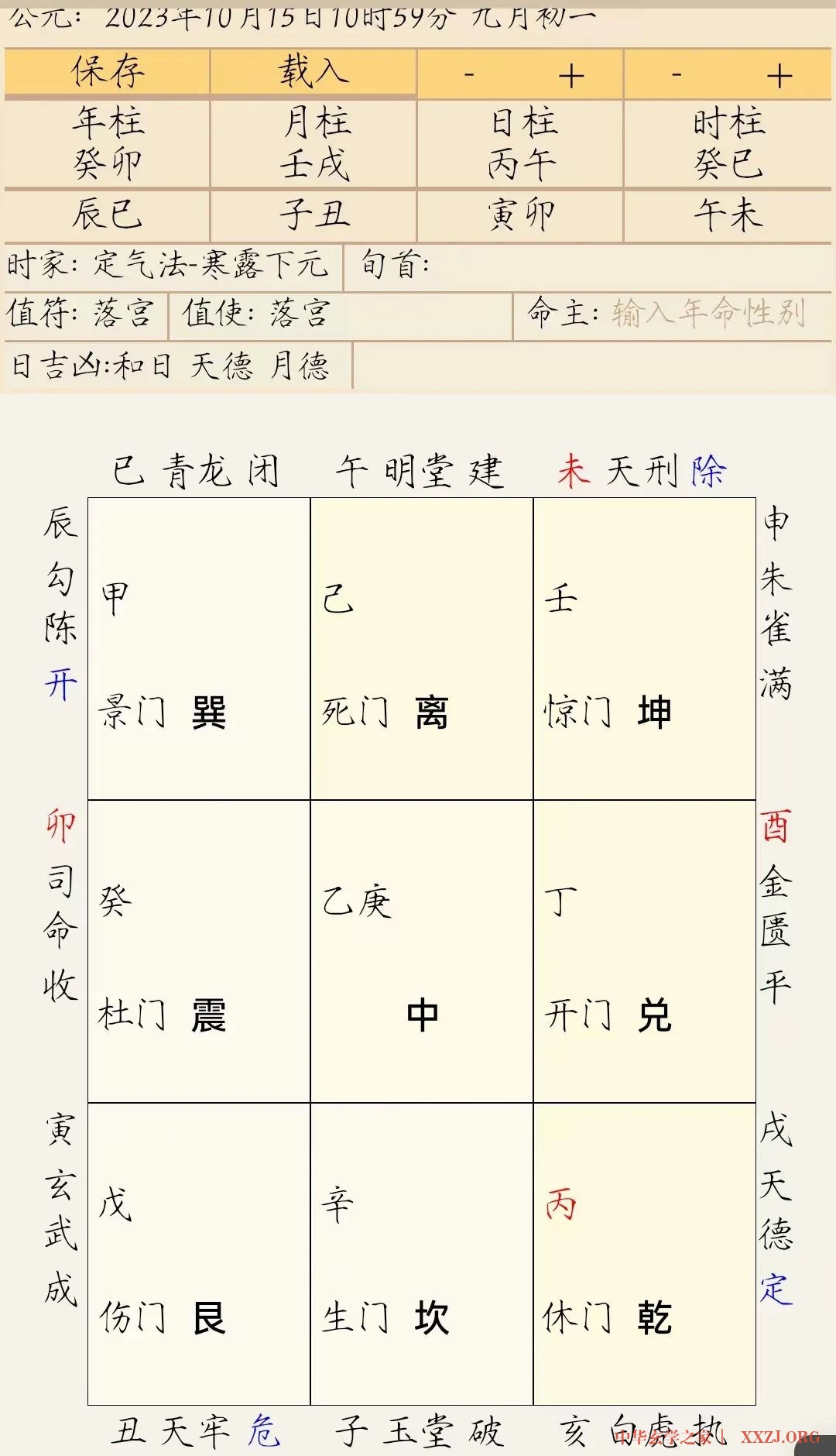Tap the plus button above 时柱
This screenshot has width=836, height=1456.
pyautogui.click(x=779, y=75)
